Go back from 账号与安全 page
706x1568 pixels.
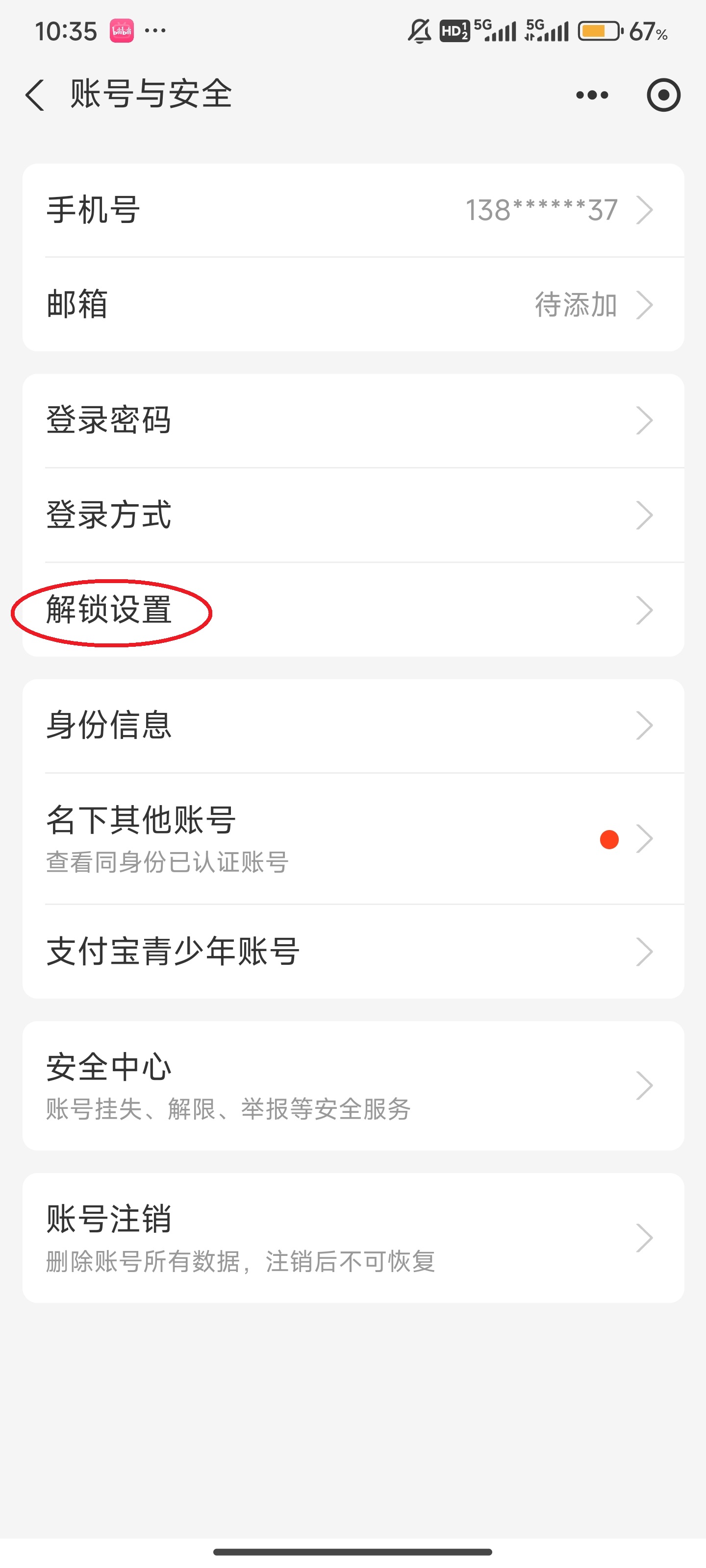(35, 95)
